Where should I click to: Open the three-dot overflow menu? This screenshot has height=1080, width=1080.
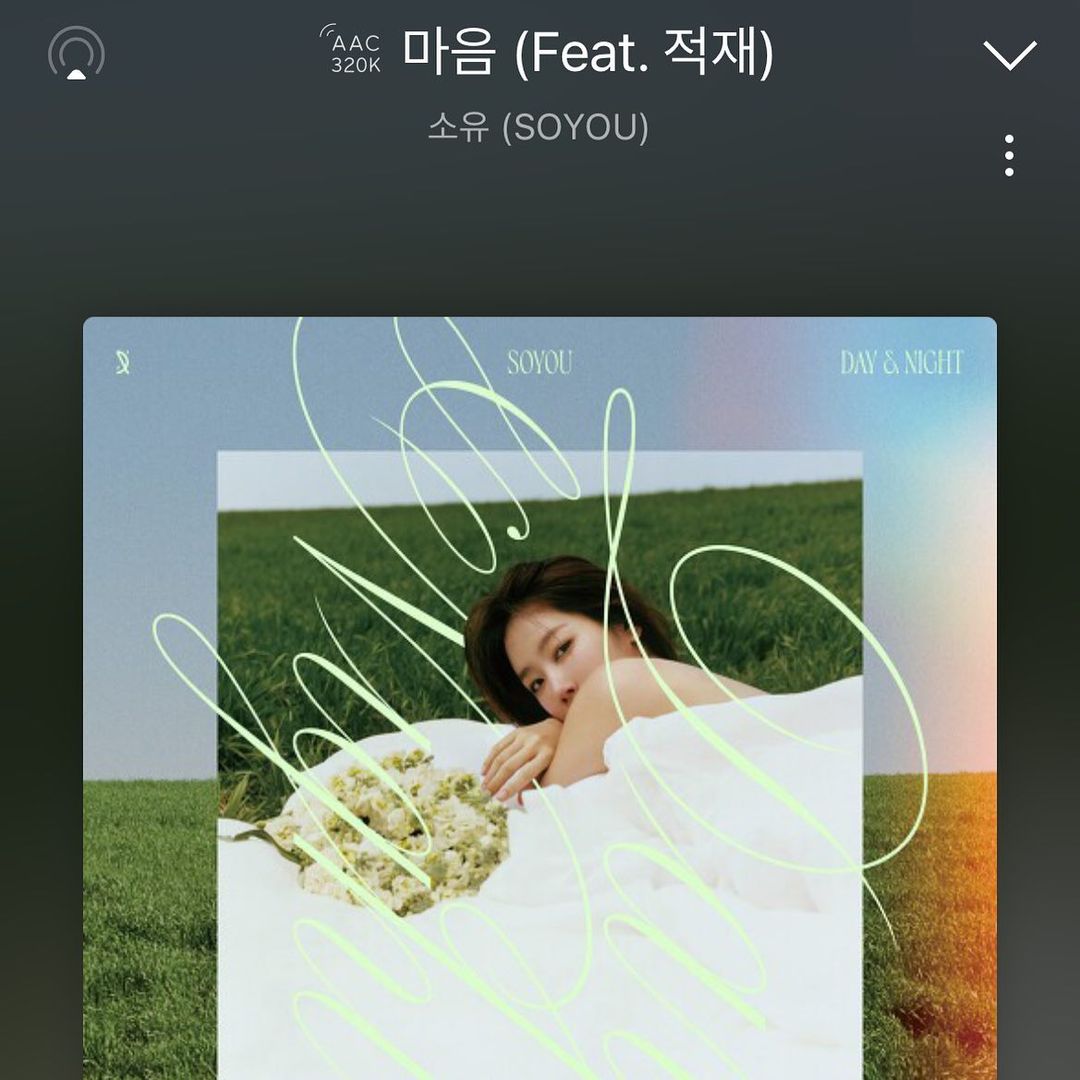1009,156
